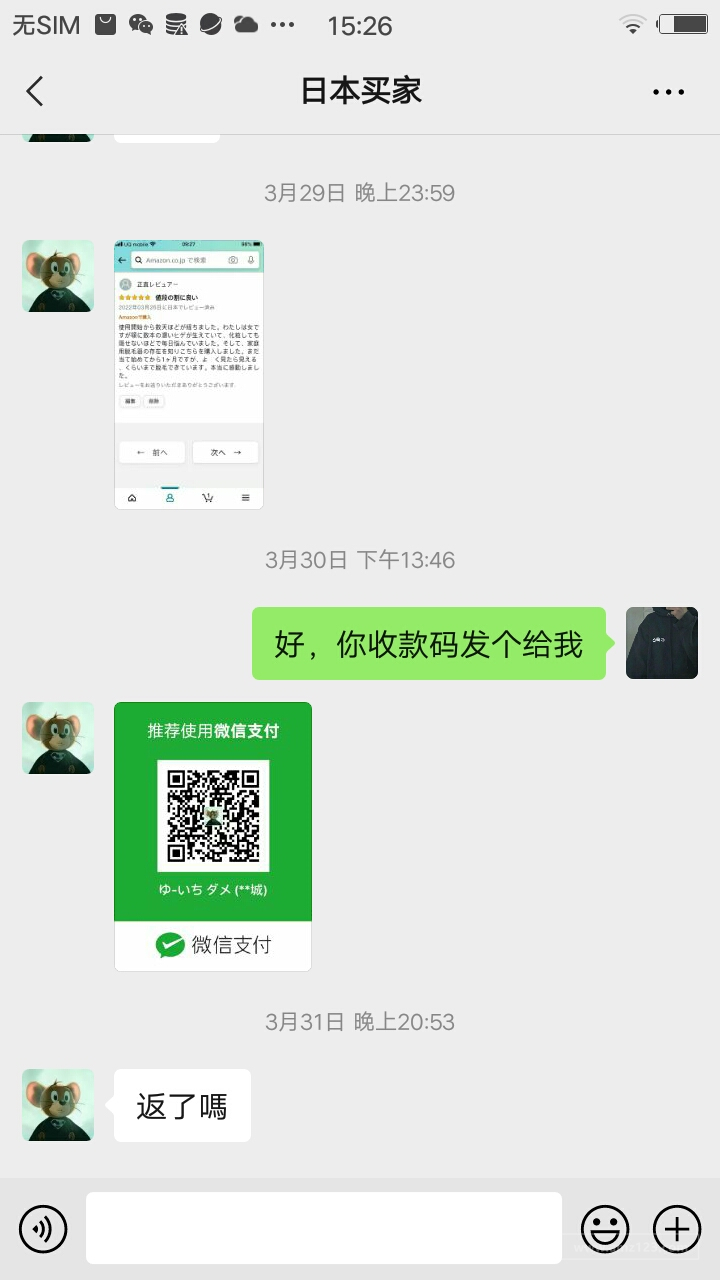Switch to voice message input

(43, 1228)
